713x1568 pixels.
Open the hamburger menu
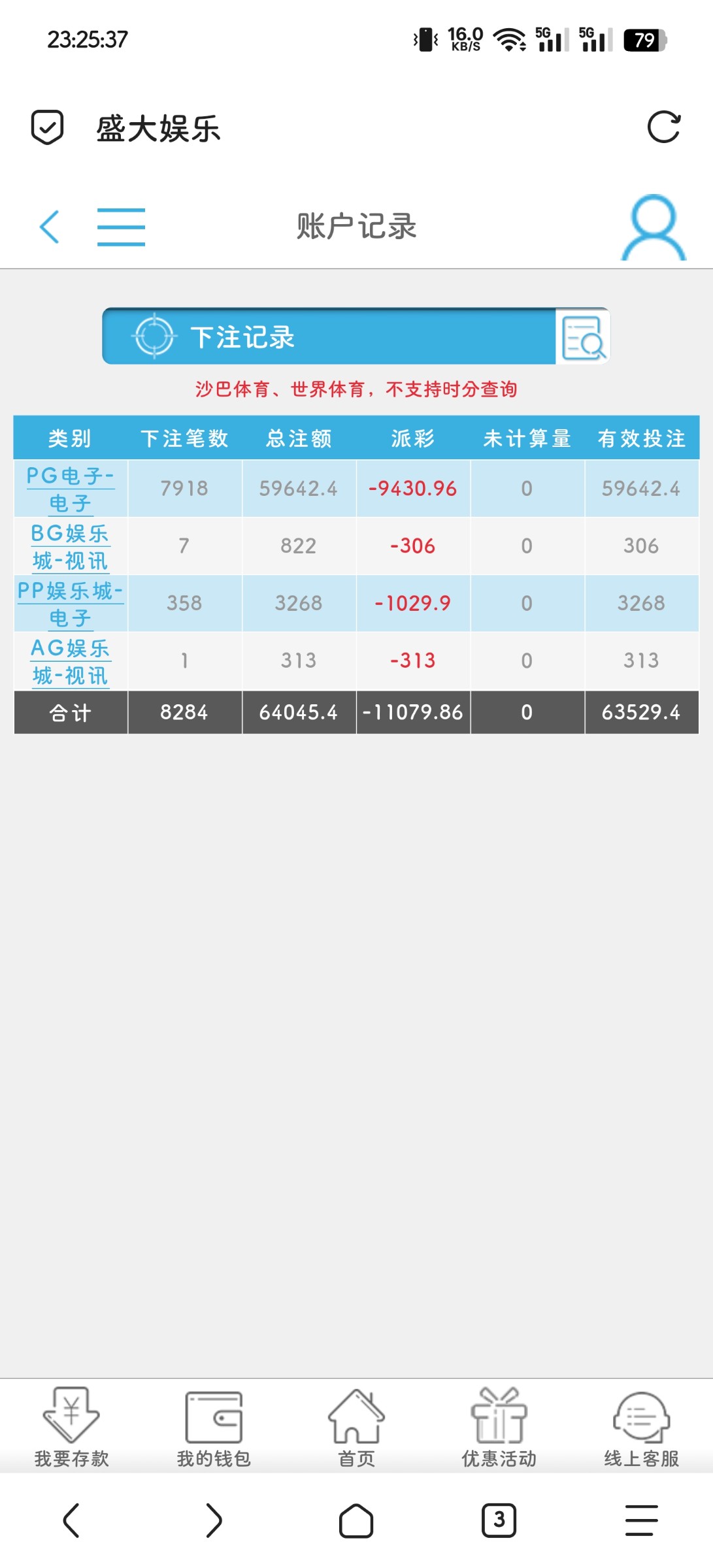coord(121,227)
